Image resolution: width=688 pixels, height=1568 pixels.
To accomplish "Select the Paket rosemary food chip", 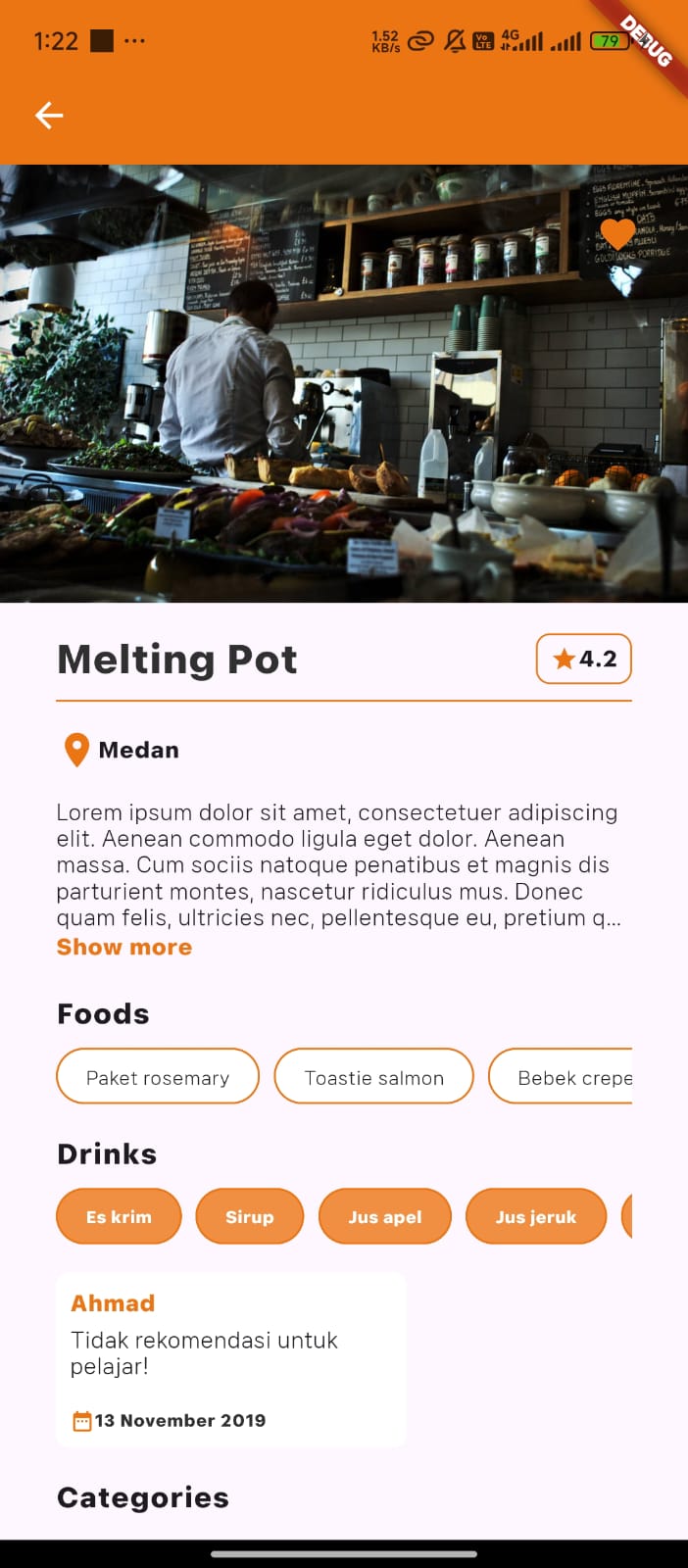I will click(x=158, y=1077).
